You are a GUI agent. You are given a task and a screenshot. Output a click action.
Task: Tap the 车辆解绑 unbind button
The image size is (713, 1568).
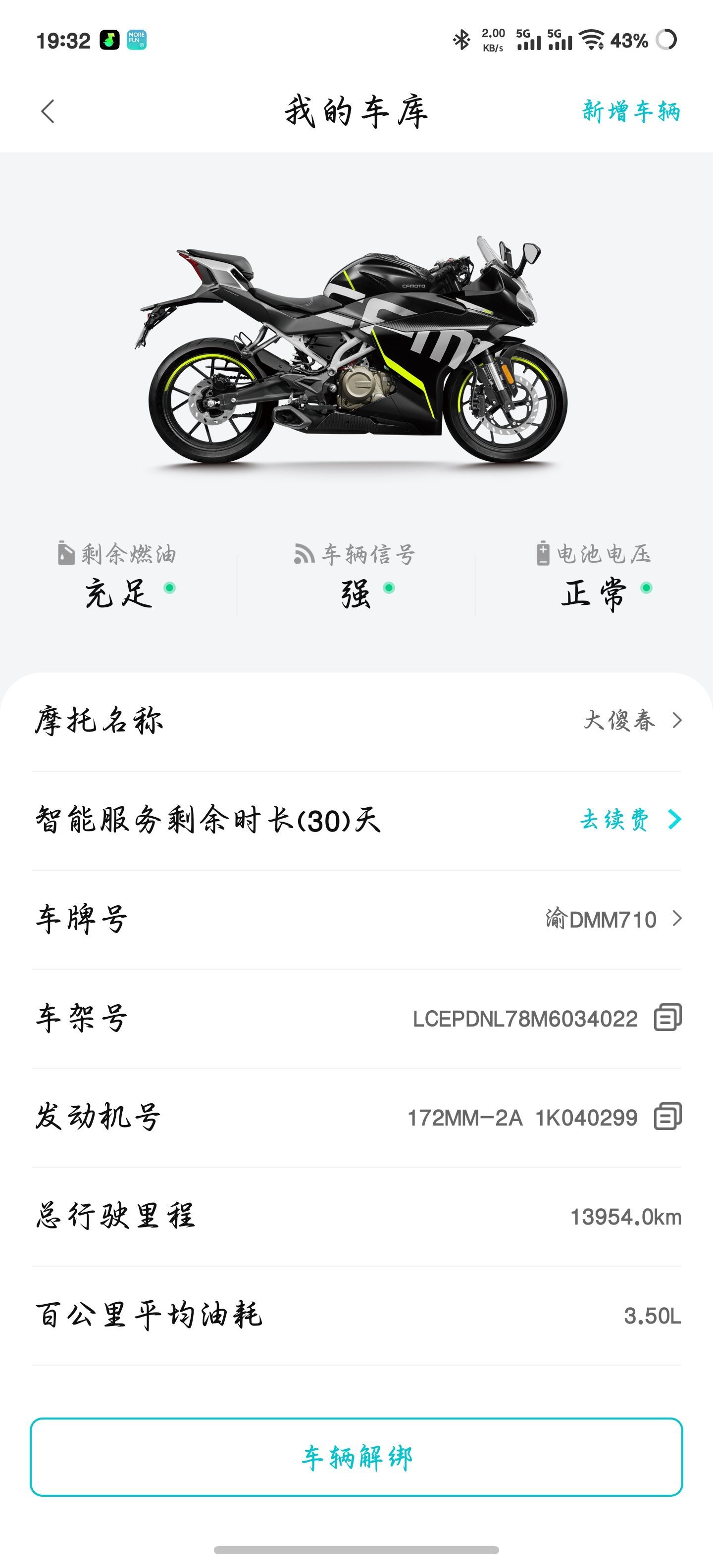pyautogui.click(x=356, y=1457)
